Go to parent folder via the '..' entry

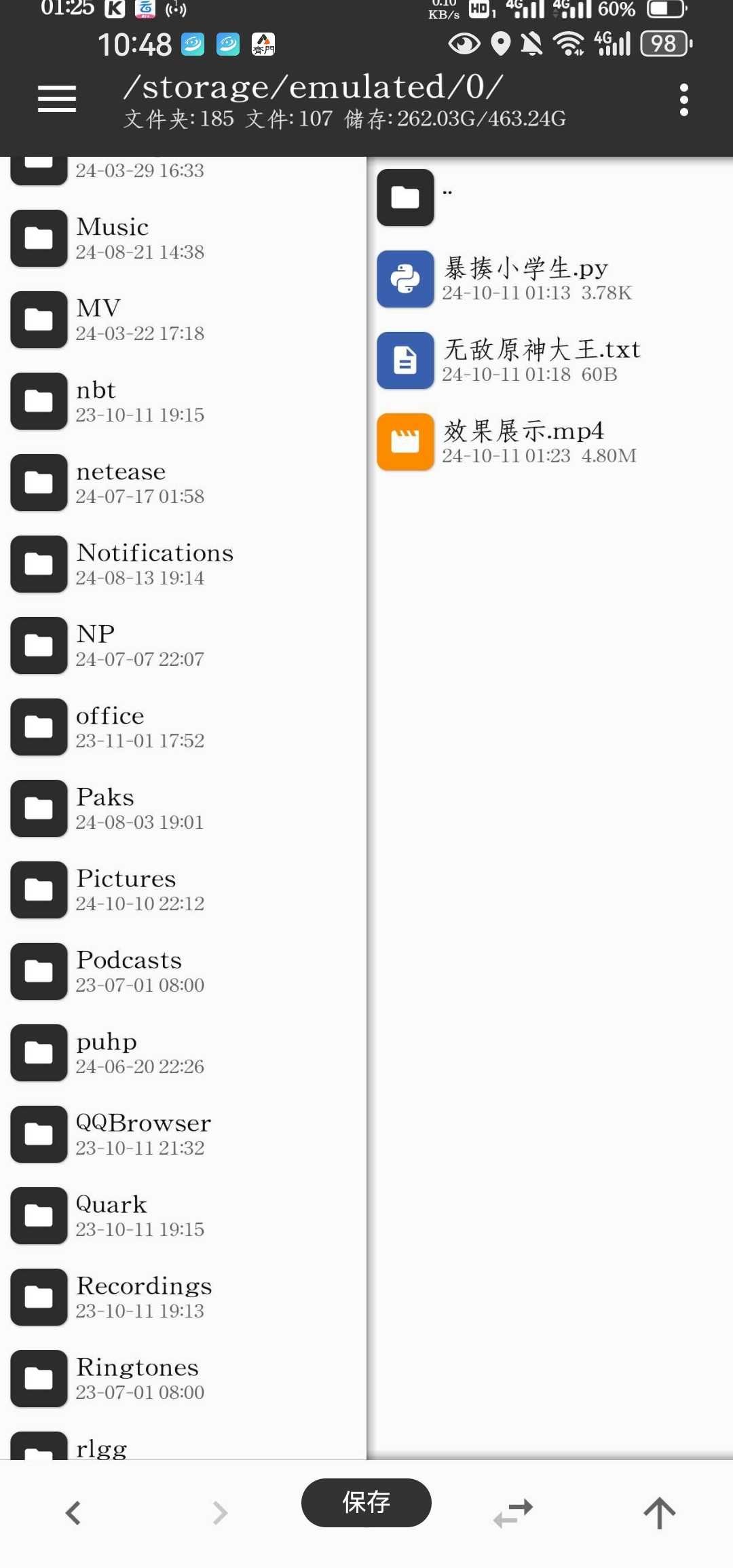550,198
